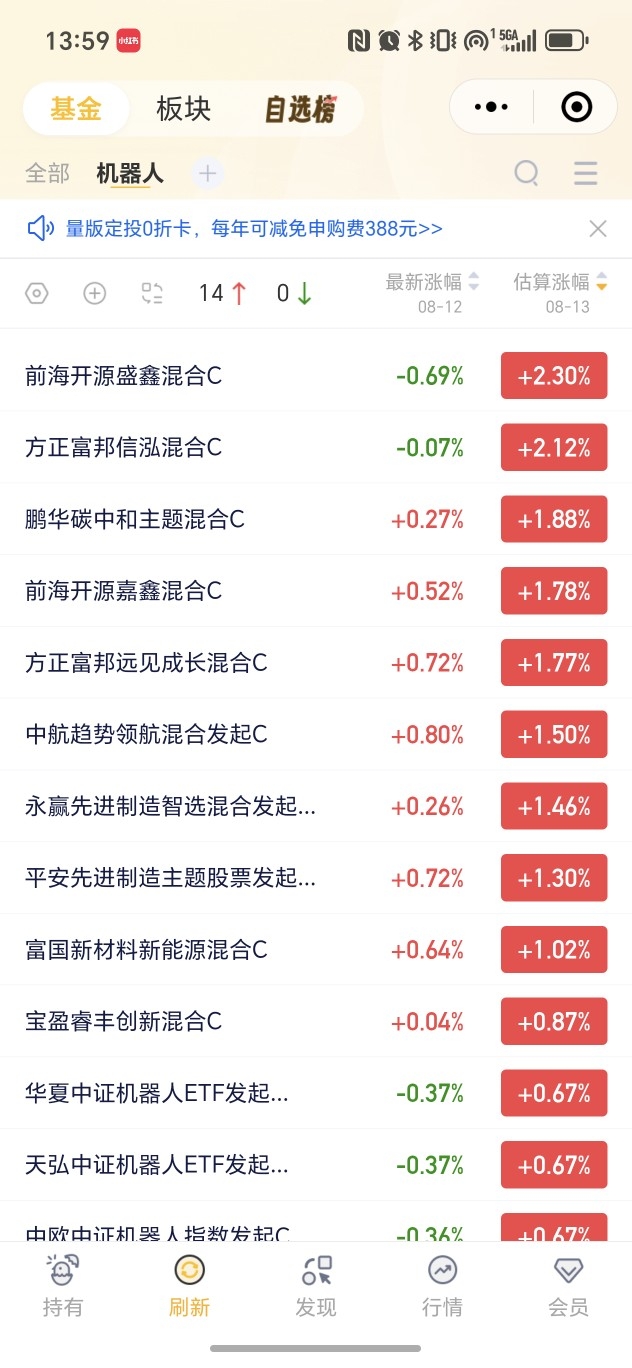Open the list menu icon
The image size is (632, 1368).
click(x=586, y=173)
